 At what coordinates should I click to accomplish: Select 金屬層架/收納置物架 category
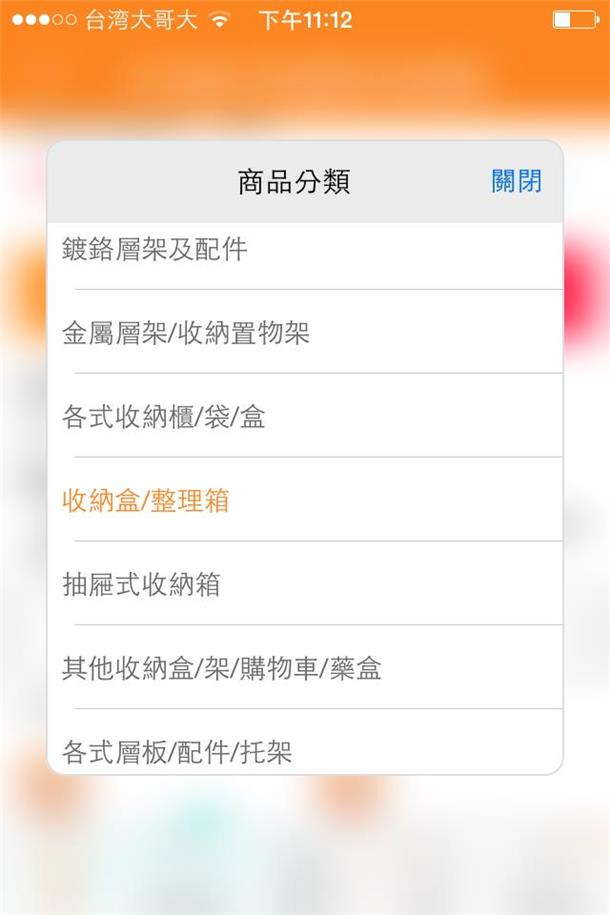point(186,333)
